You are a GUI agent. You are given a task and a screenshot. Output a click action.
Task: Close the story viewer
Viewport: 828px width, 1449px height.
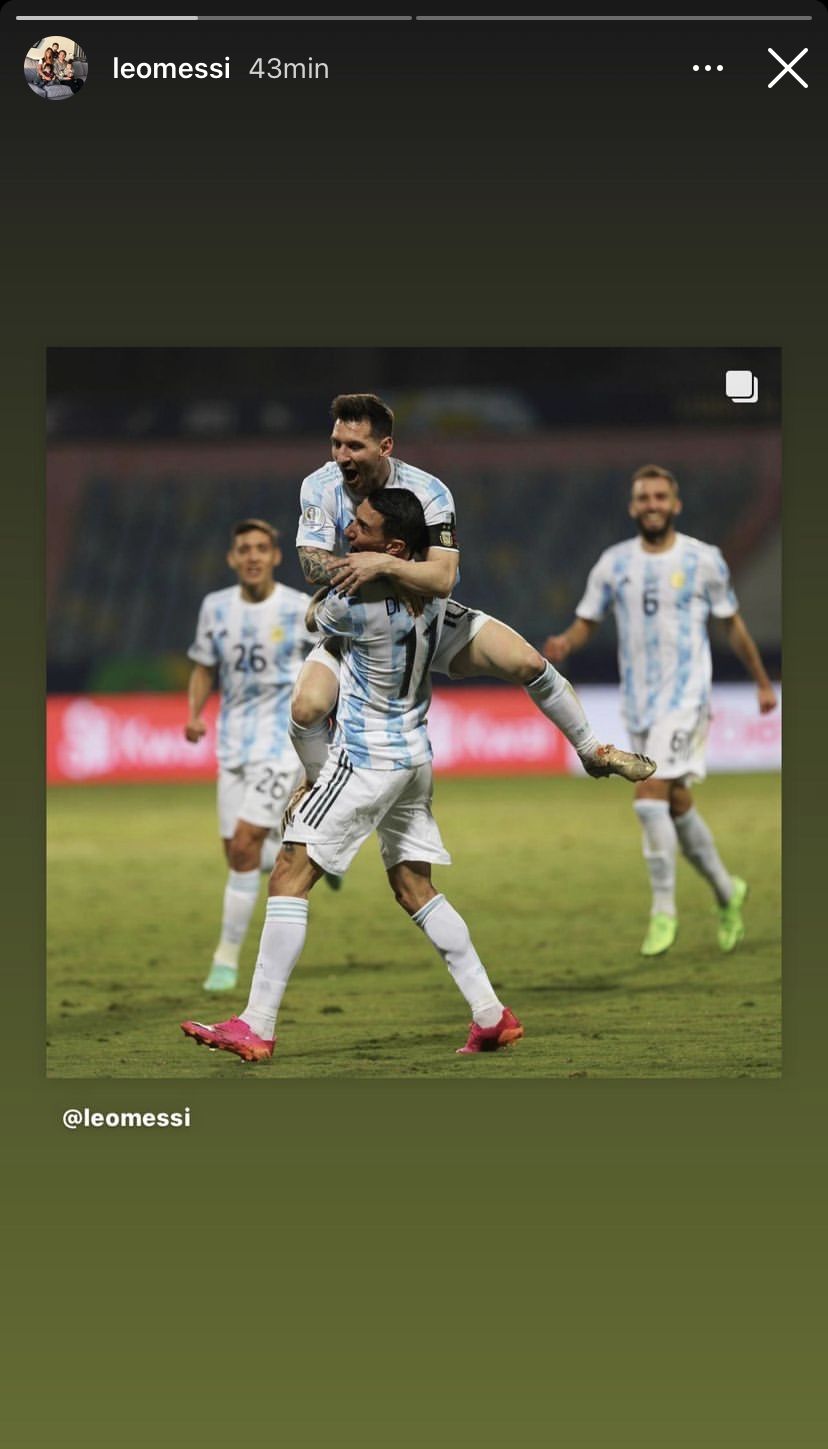click(x=787, y=68)
